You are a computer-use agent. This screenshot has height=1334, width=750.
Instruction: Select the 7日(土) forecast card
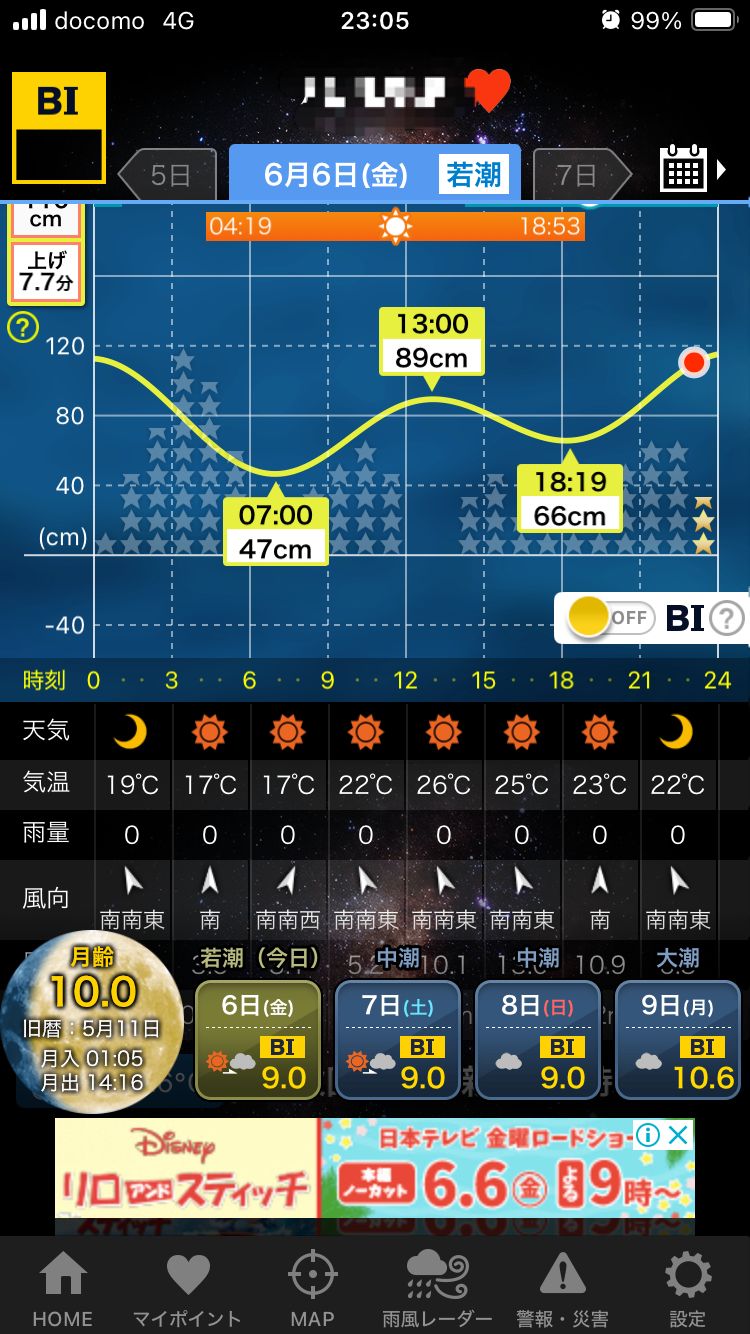click(x=397, y=1040)
